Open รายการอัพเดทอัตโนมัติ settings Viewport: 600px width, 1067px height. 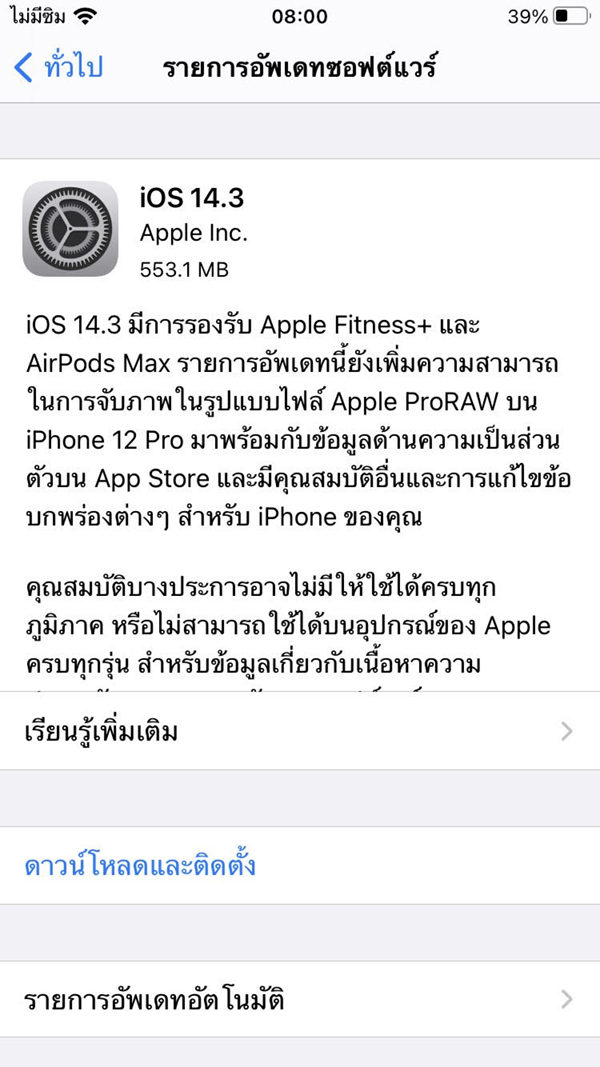pos(299,999)
